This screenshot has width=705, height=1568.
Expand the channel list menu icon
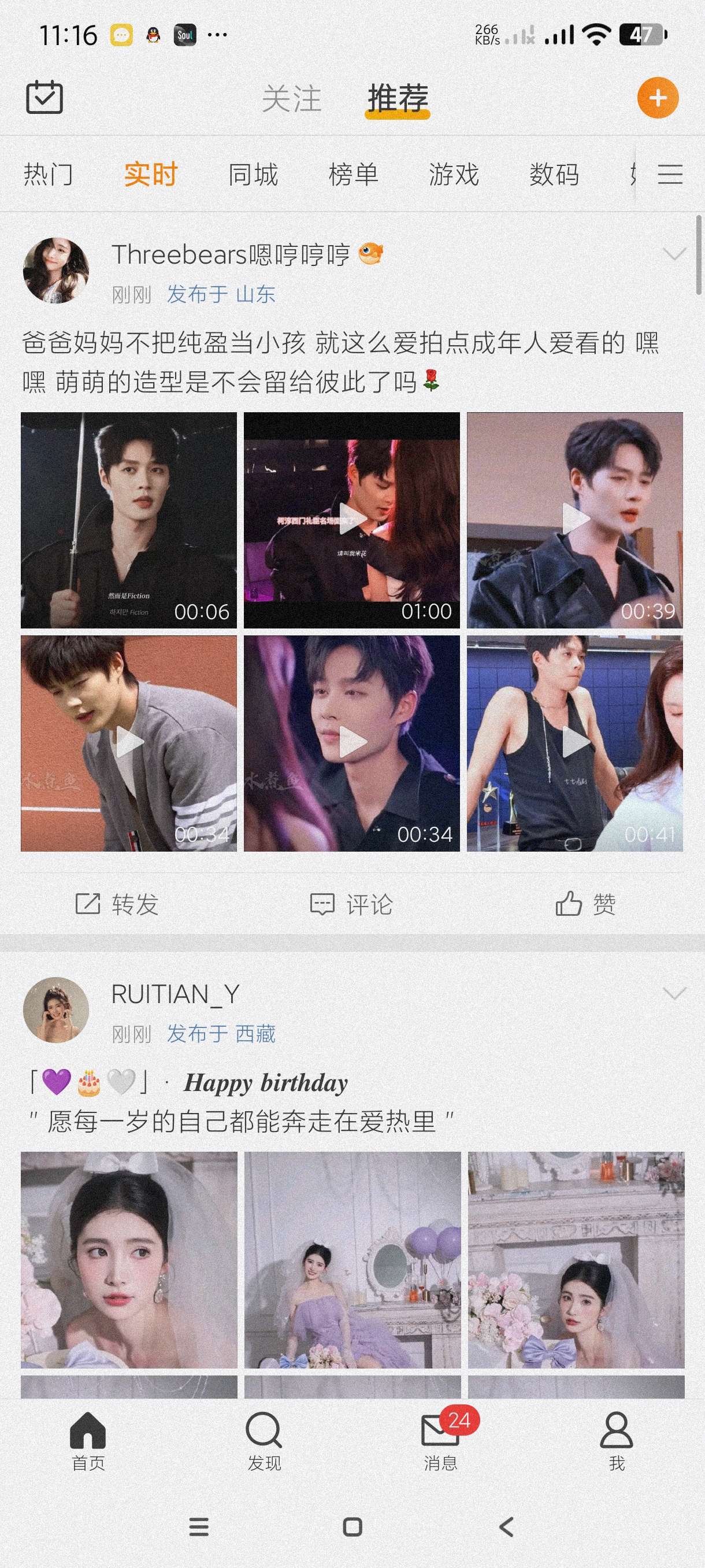[670, 175]
